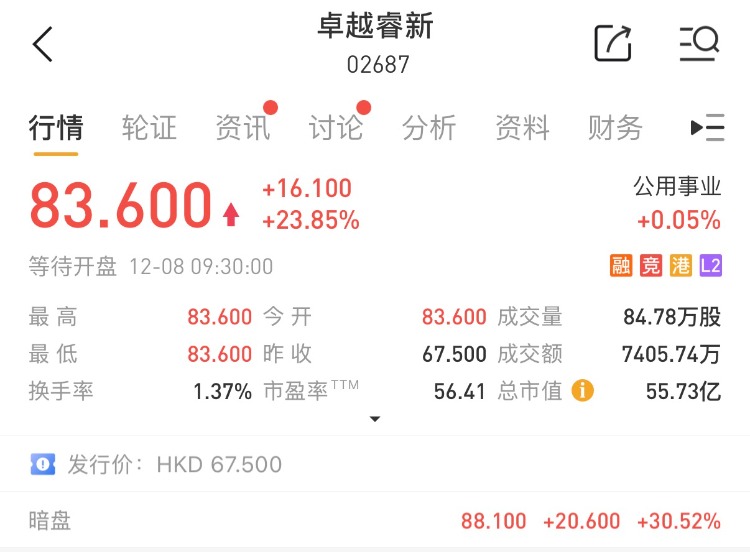Open the 资料 tab
This screenshot has height=552, width=750.
522,128
